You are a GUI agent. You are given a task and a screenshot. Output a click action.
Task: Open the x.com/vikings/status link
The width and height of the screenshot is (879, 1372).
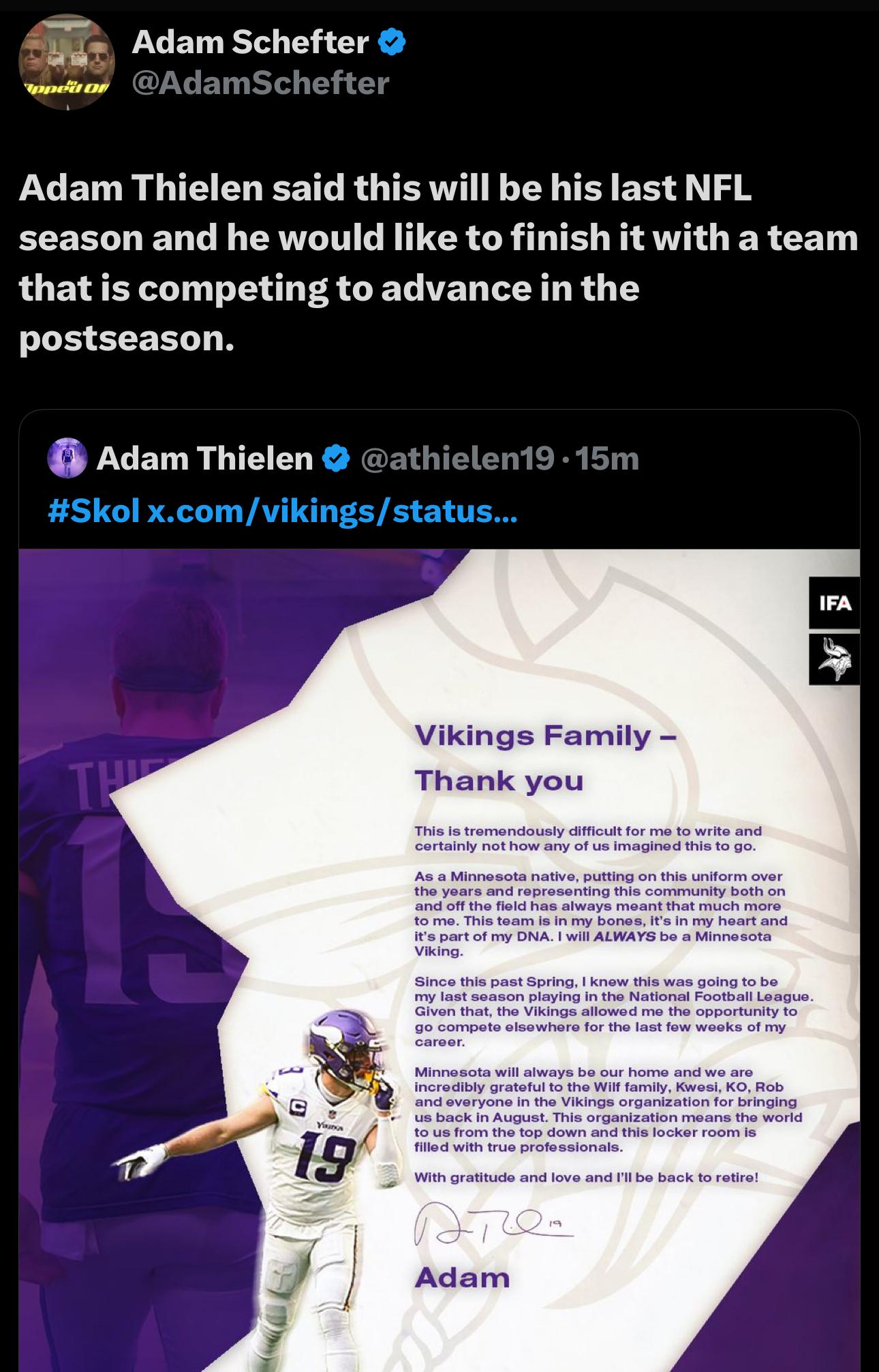pyautogui.click(x=333, y=511)
